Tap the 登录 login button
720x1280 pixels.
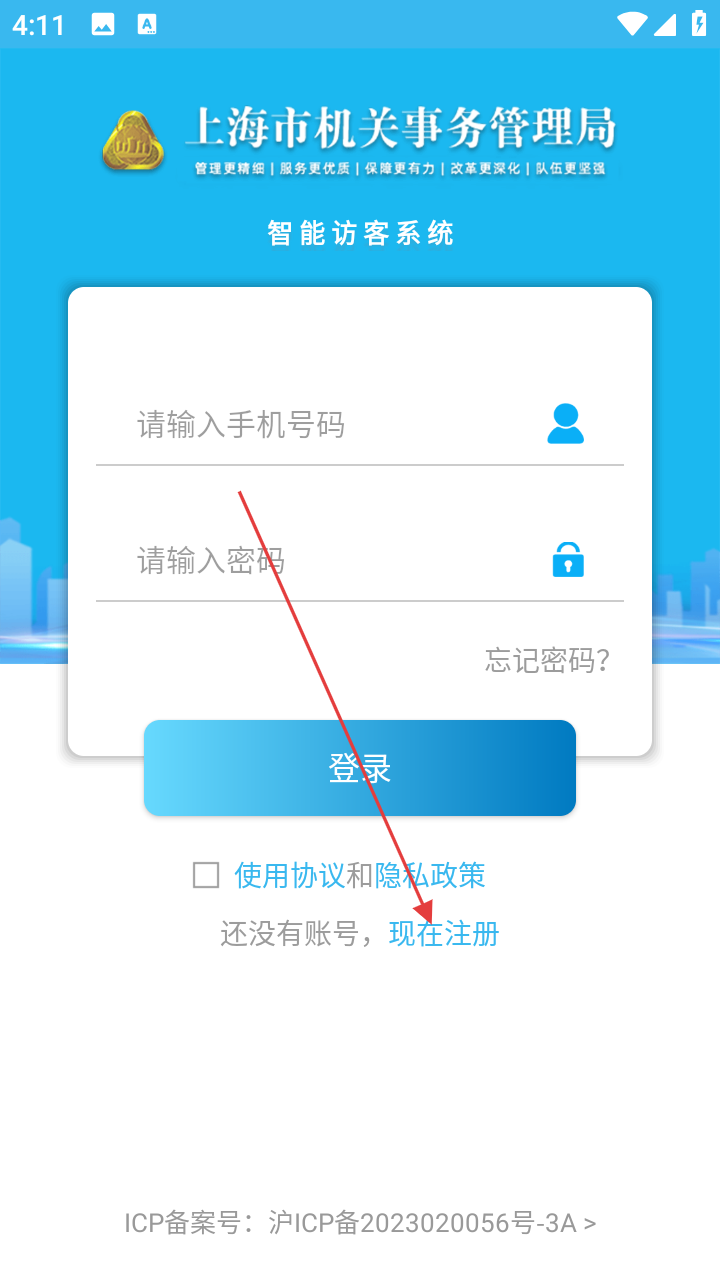pyautogui.click(x=360, y=768)
